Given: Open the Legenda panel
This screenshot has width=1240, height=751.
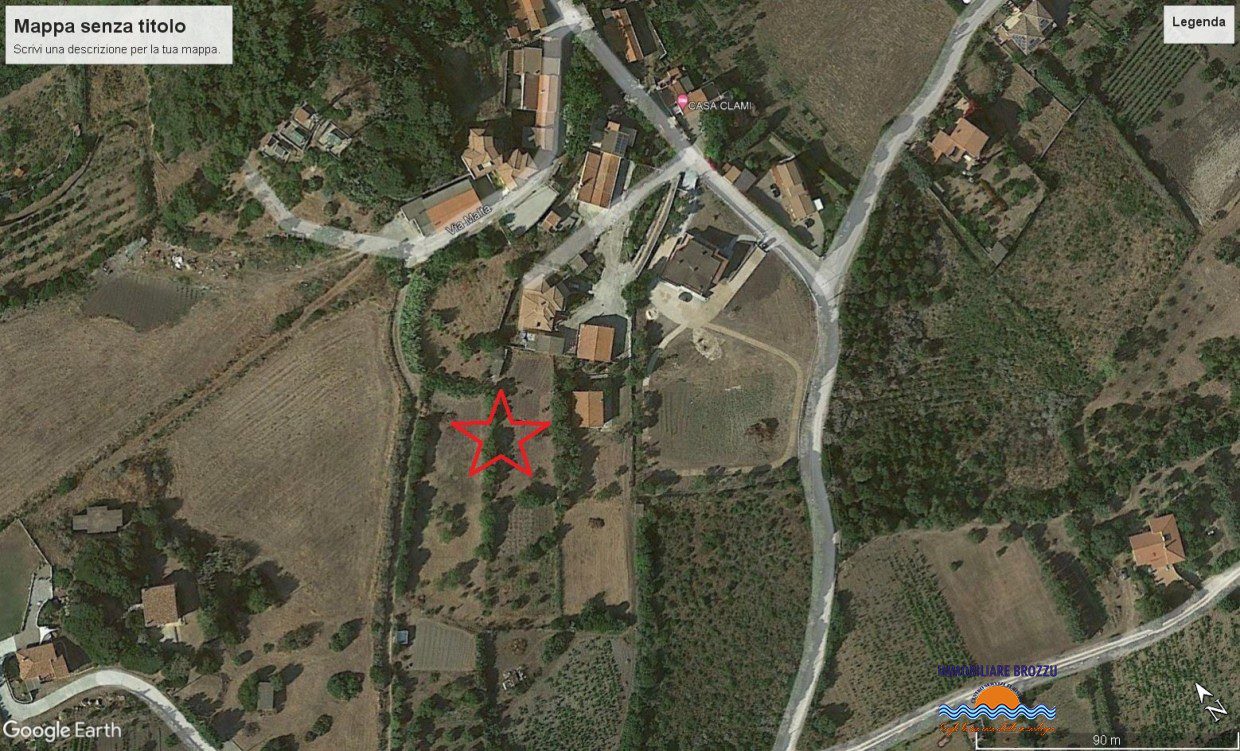Looking at the screenshot, I should pos(1198,23).
